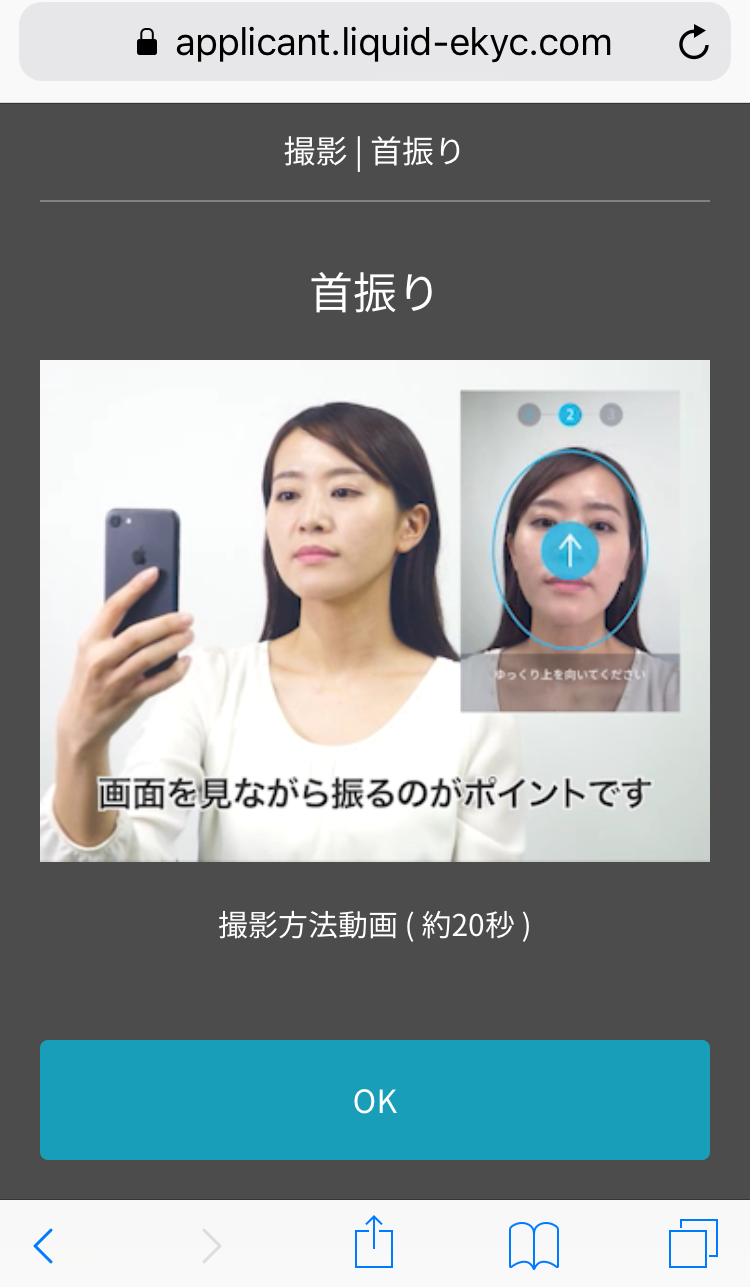The width and height of the screenshot is (750, 1287).
Task: Go back to the previous page
Action: click(x=43, y=1246)
